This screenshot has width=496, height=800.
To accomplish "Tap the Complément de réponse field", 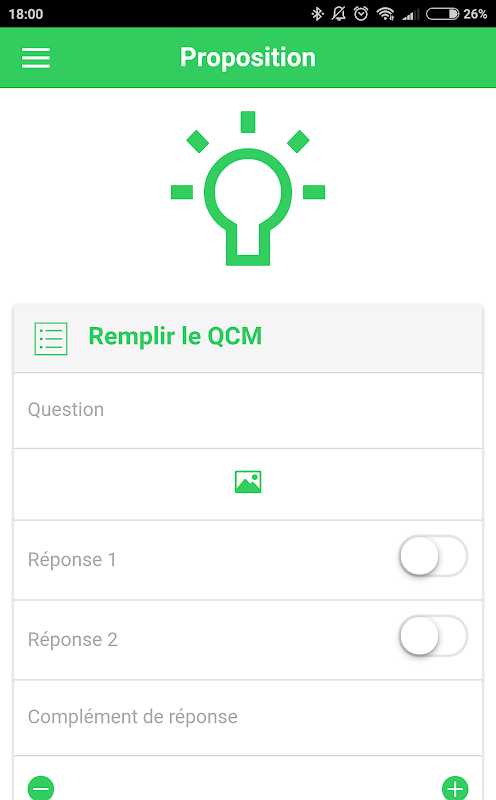I will pos(248,717).
